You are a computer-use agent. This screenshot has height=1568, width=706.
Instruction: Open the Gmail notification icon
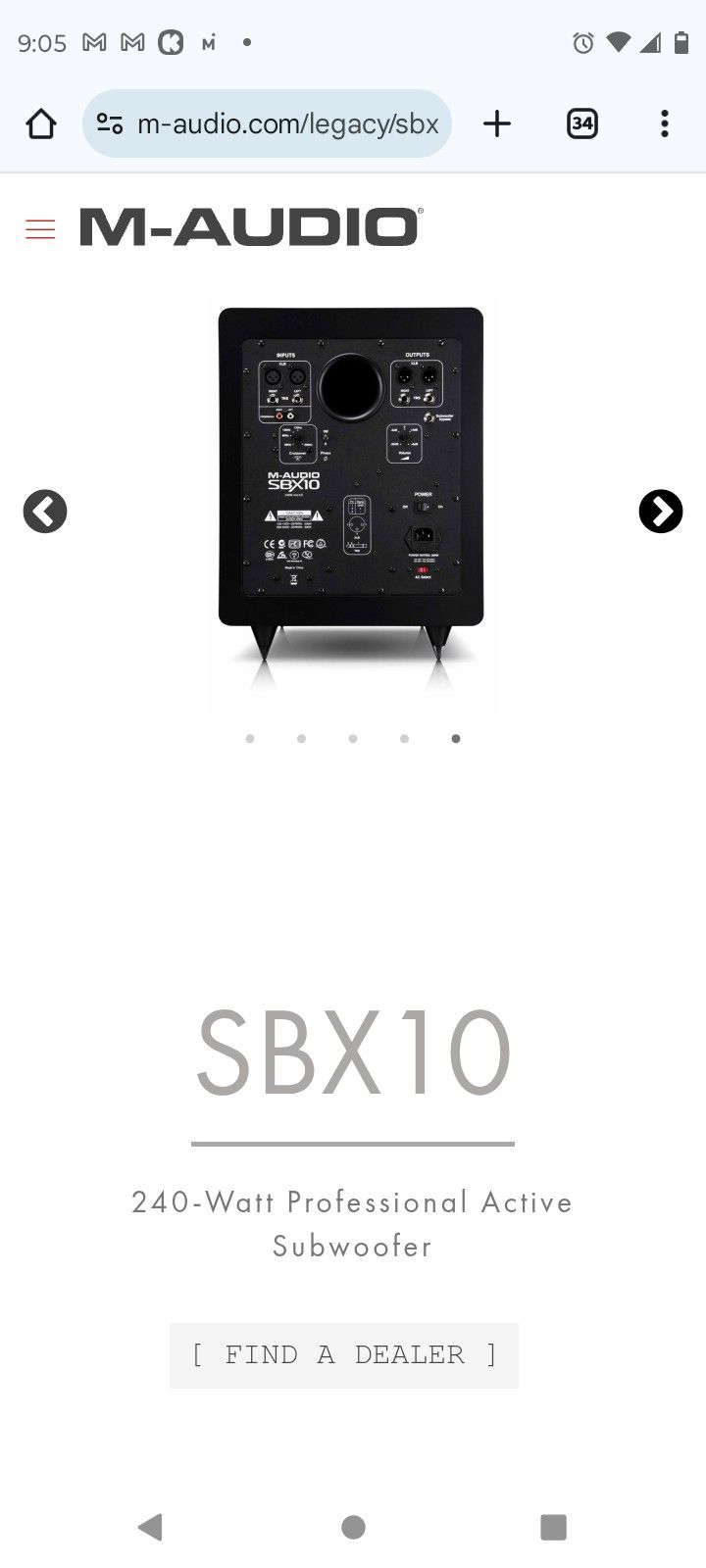tap(95, 42)
